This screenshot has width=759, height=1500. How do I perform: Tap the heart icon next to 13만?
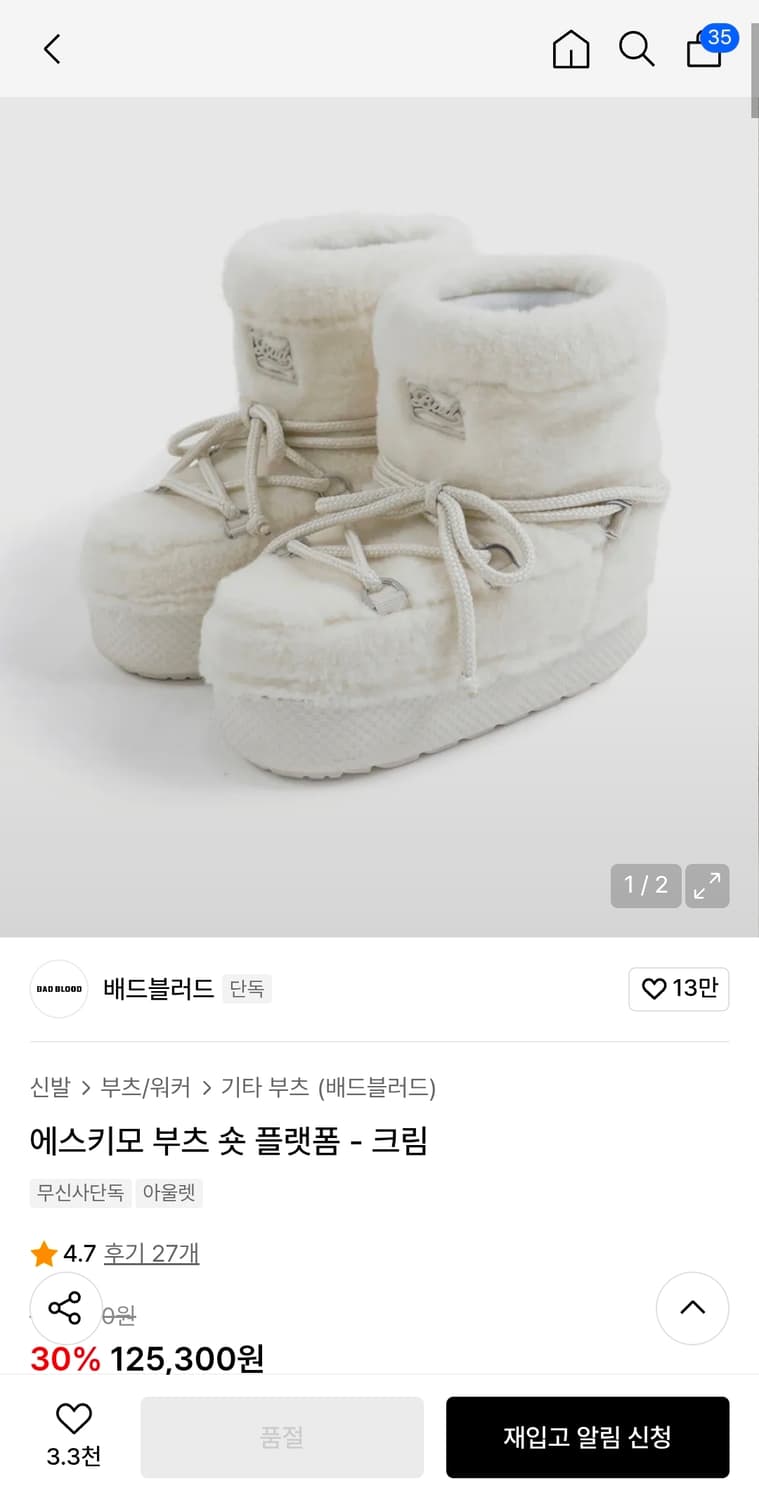(654, 989)
